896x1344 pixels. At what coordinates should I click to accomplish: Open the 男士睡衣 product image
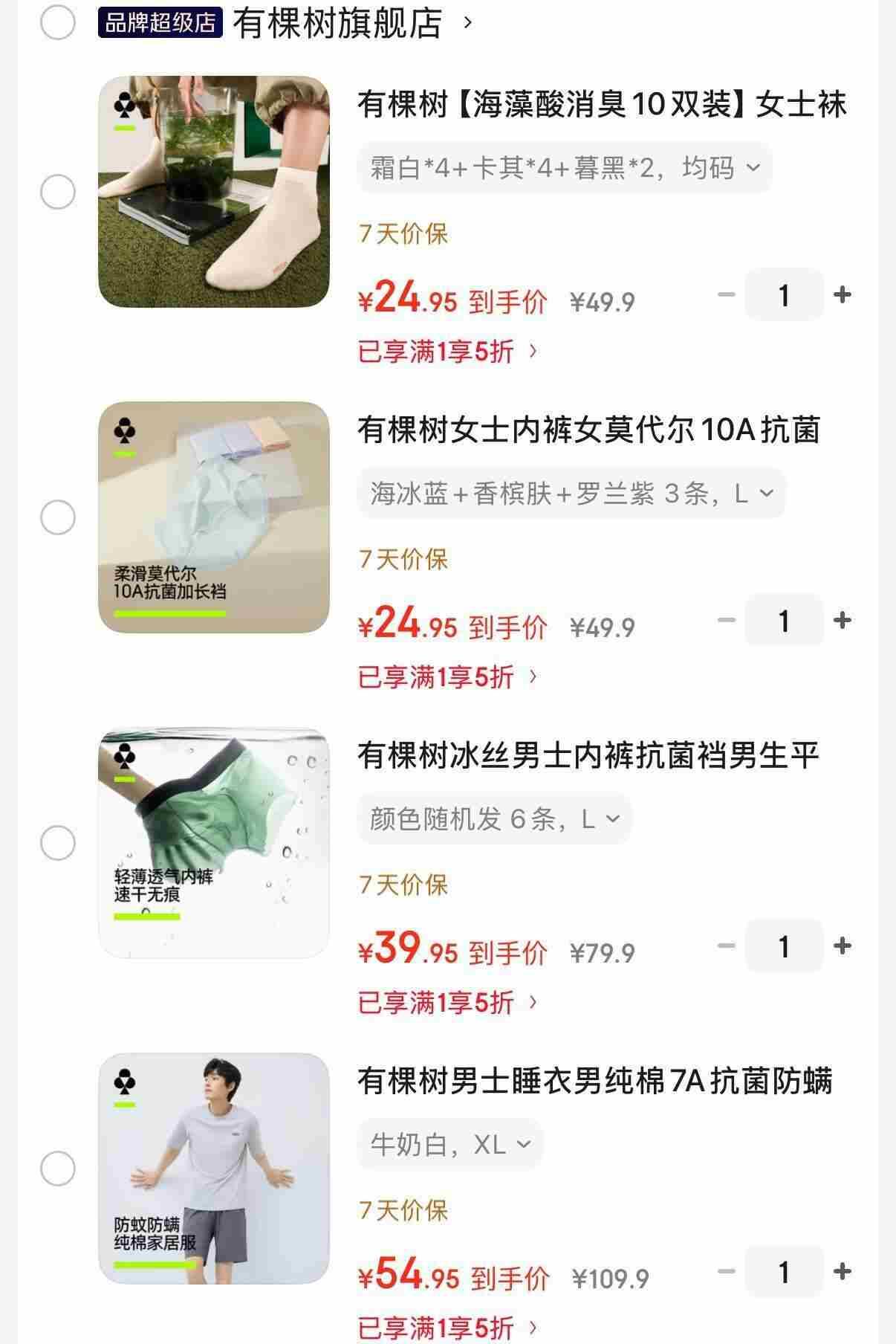(x=214, y=1169)
